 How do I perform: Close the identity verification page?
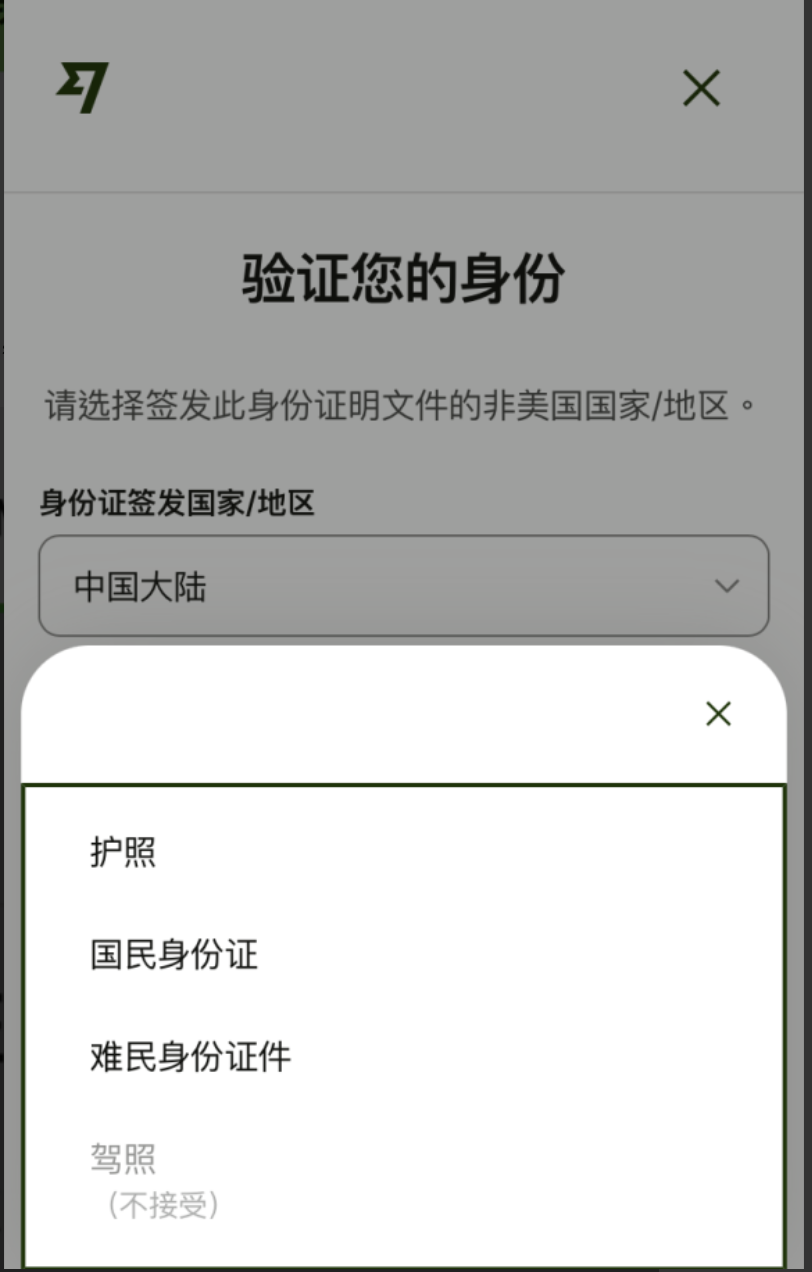pos(701,89)
